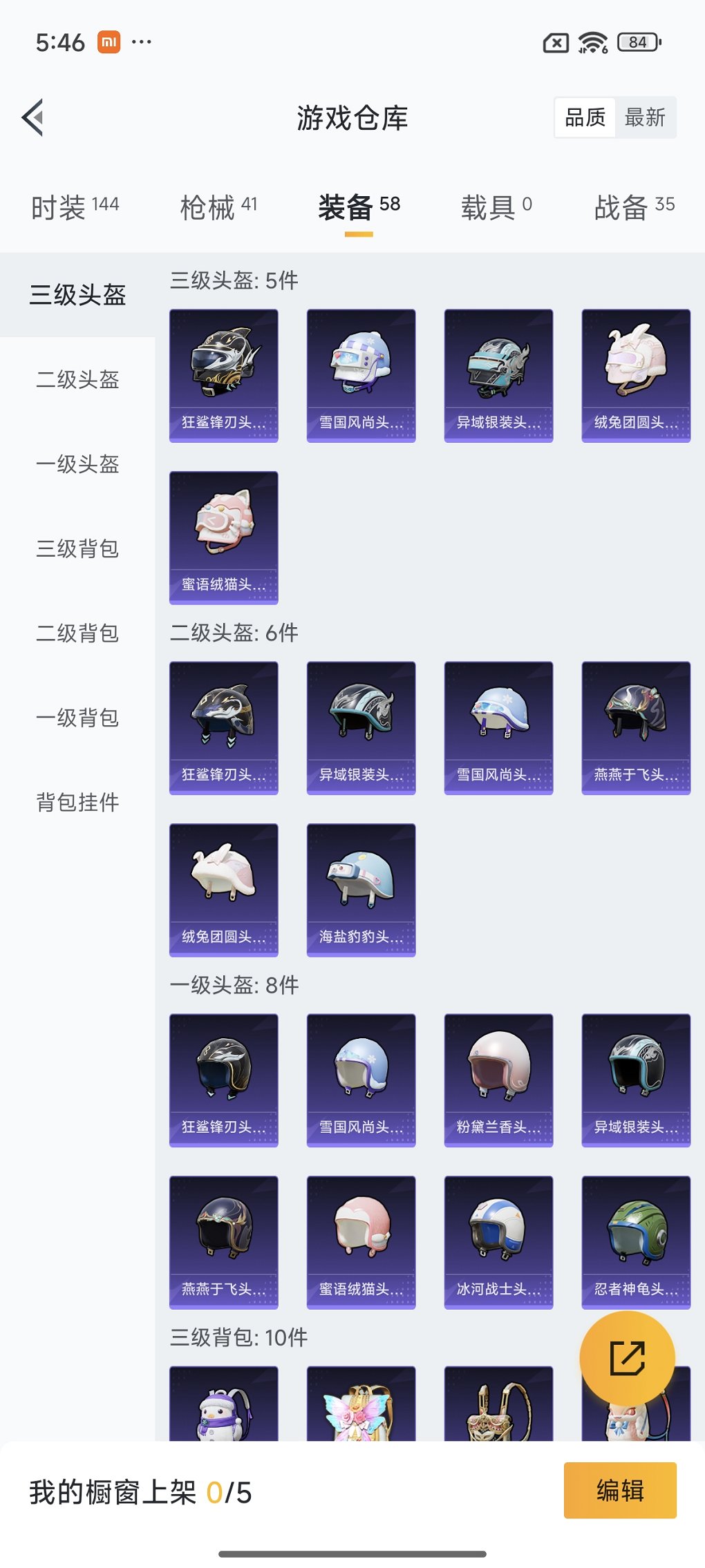This screenshot has height=1568, width=705.
Task: Tap the butterfly backpack thumbnail in 三级背包
Action: coord(361,1423)
